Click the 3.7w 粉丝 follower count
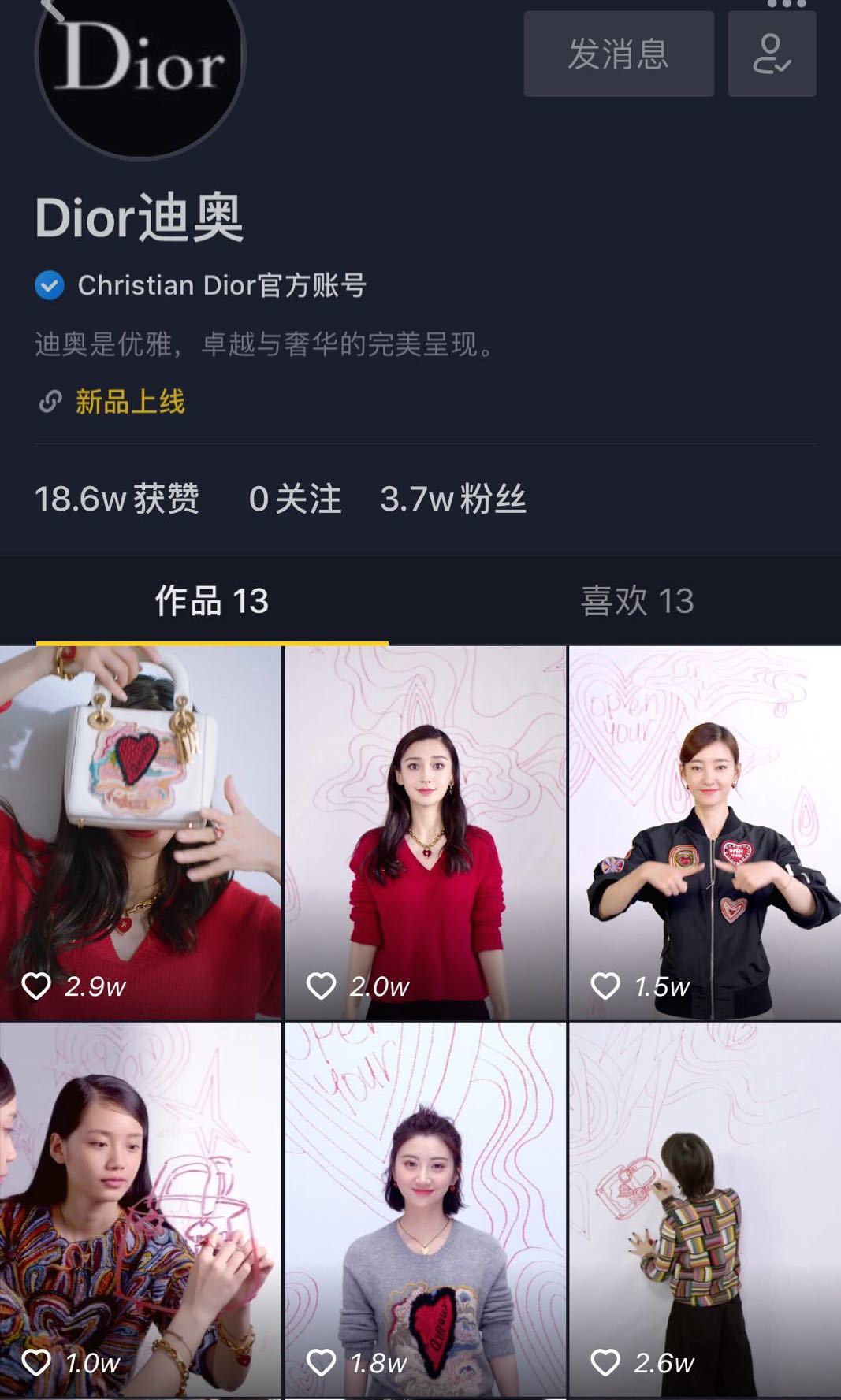The image size is (841, 1400). coord(456,497)
